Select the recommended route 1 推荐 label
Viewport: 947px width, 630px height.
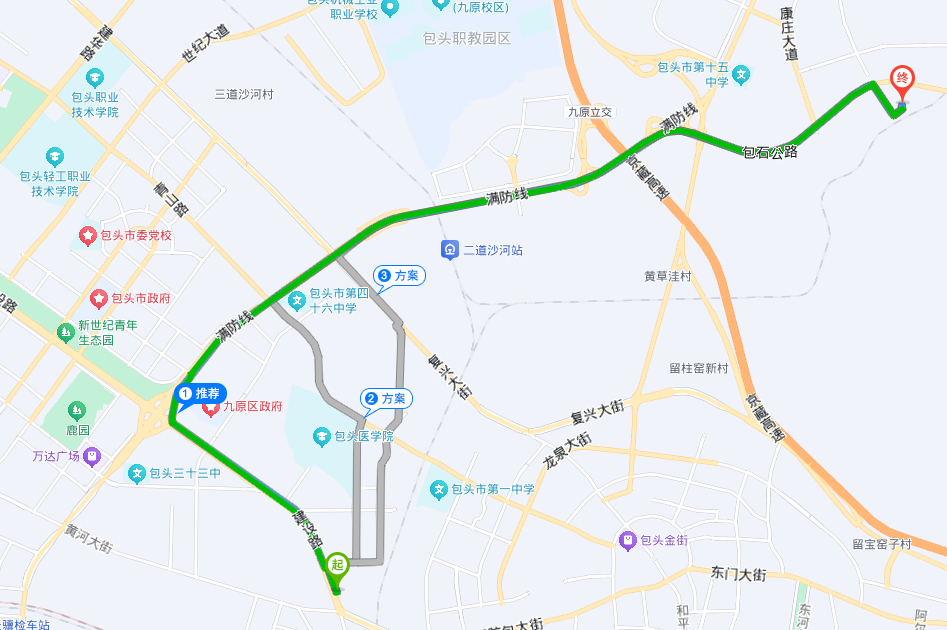201,394
